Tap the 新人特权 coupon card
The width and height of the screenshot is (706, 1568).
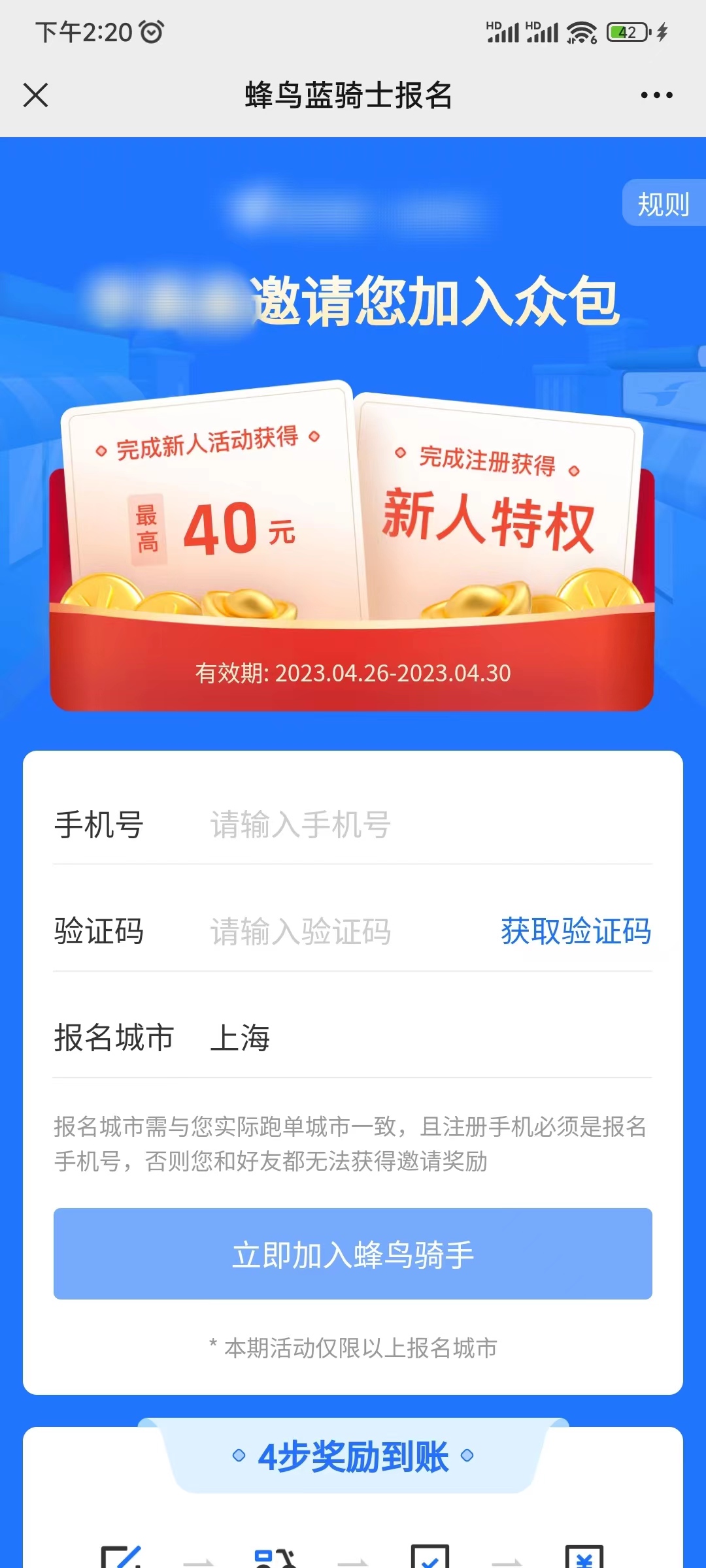coord(497,516)
